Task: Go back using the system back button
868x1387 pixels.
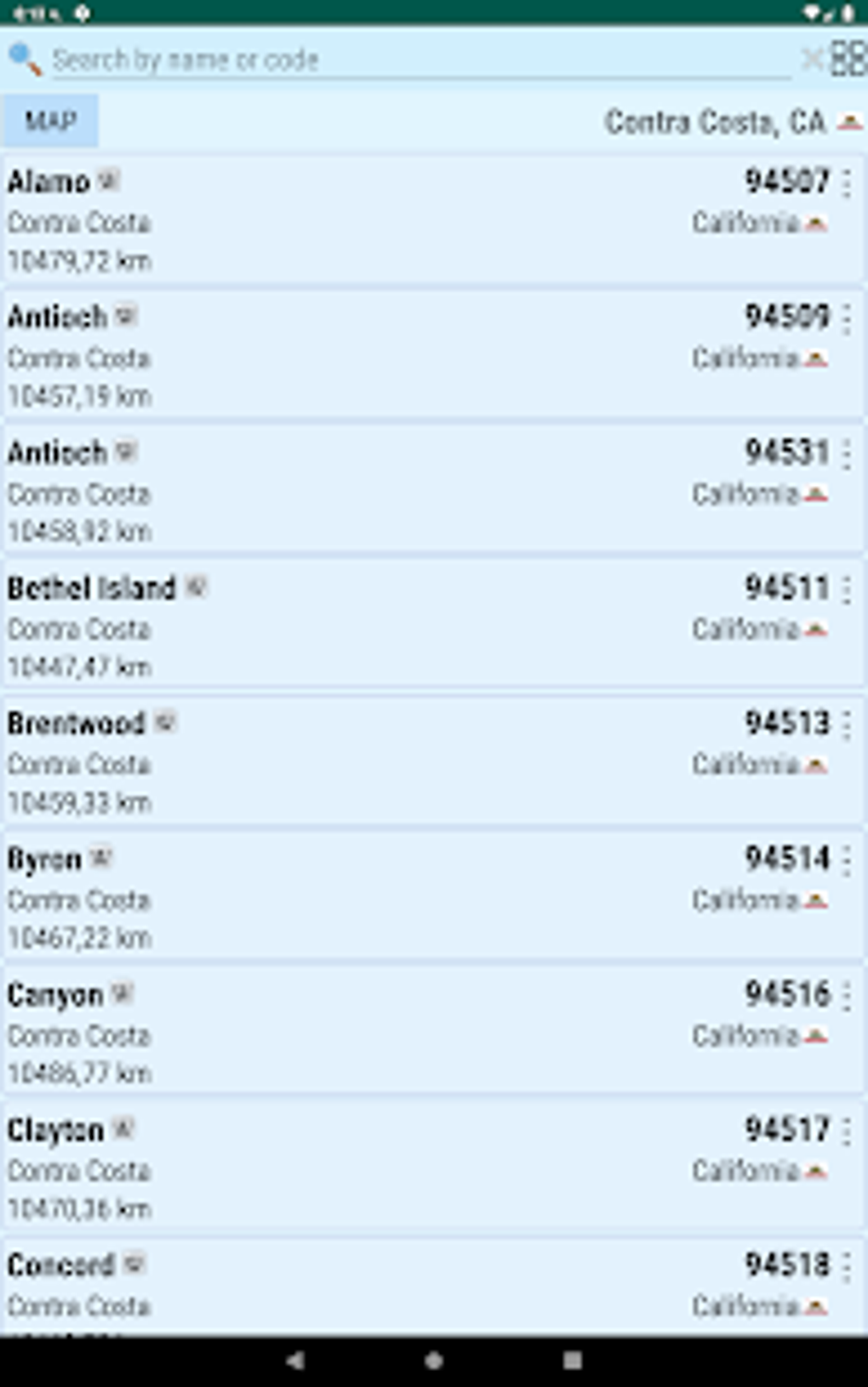Action: pyautogui.click(x=294, y=1361)
